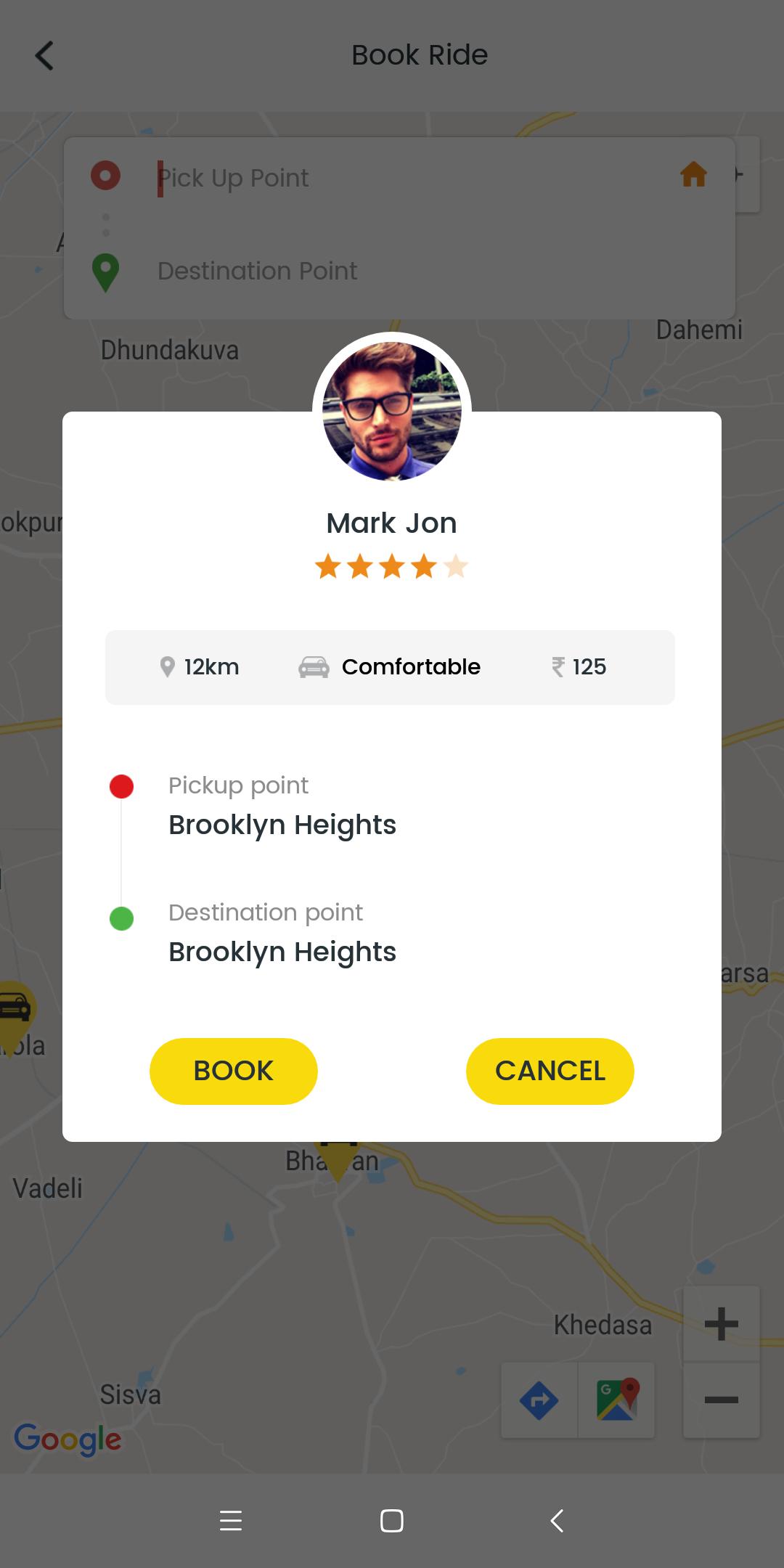Select the fifth unfilled rating star

[456, 567]
